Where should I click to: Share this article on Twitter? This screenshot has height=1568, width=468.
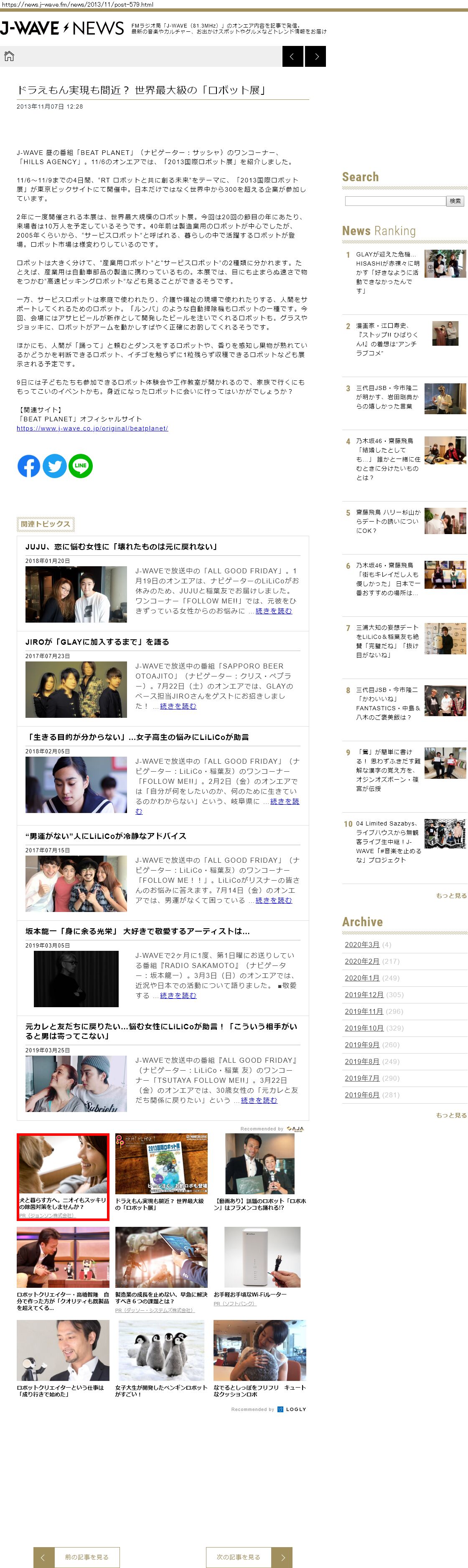[x=55, y=466]
